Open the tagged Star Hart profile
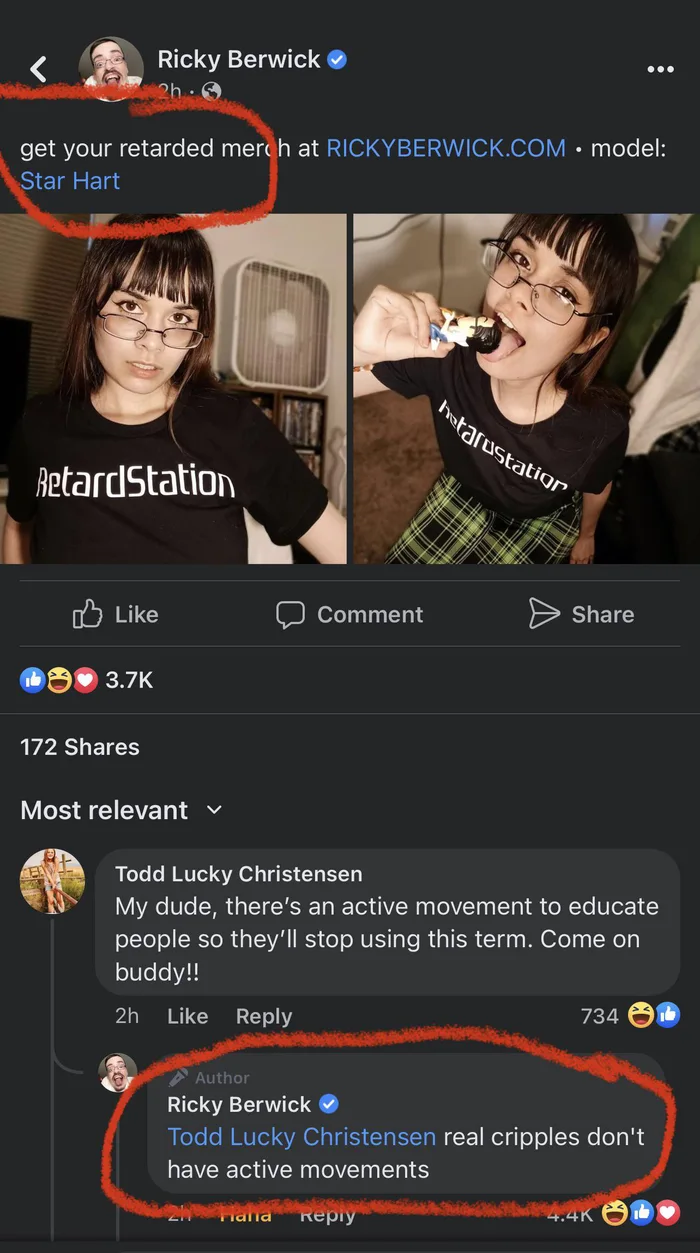Viewport: 700px width, 1253px height. pos(70,181)
